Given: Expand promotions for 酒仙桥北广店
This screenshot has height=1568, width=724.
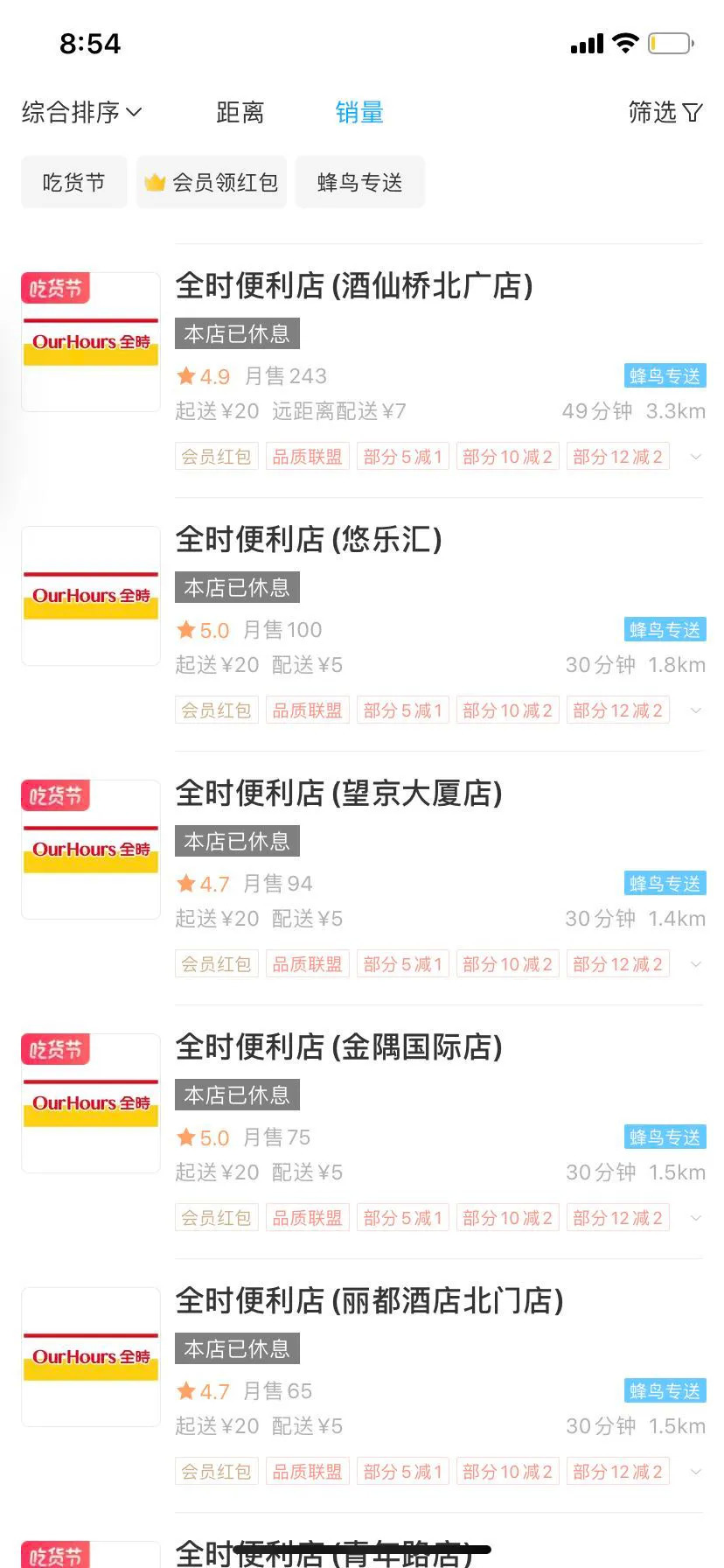Looking at the screenshot, I should (696, 457).
